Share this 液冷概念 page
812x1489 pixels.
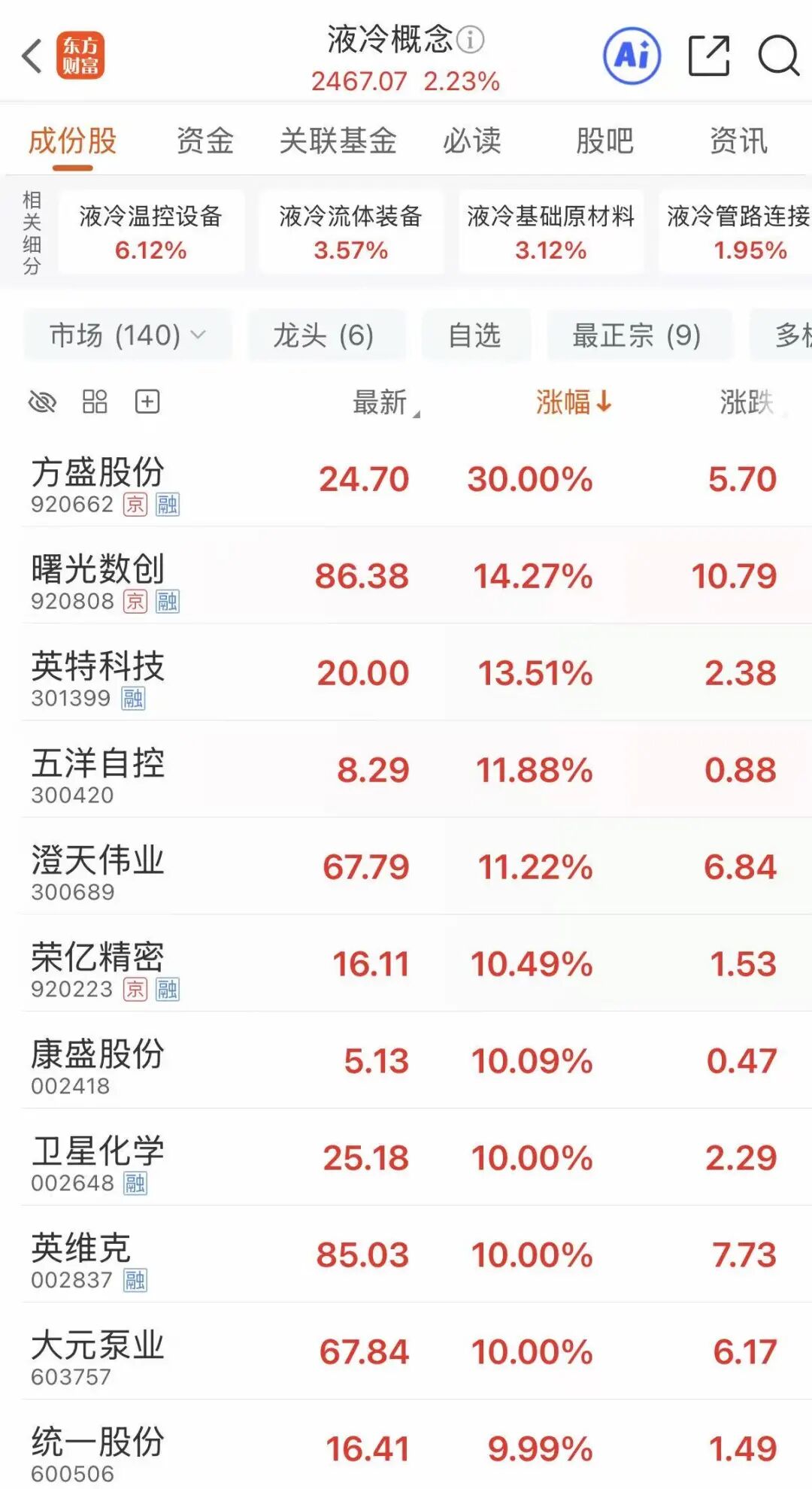click(x=709, y=56)
